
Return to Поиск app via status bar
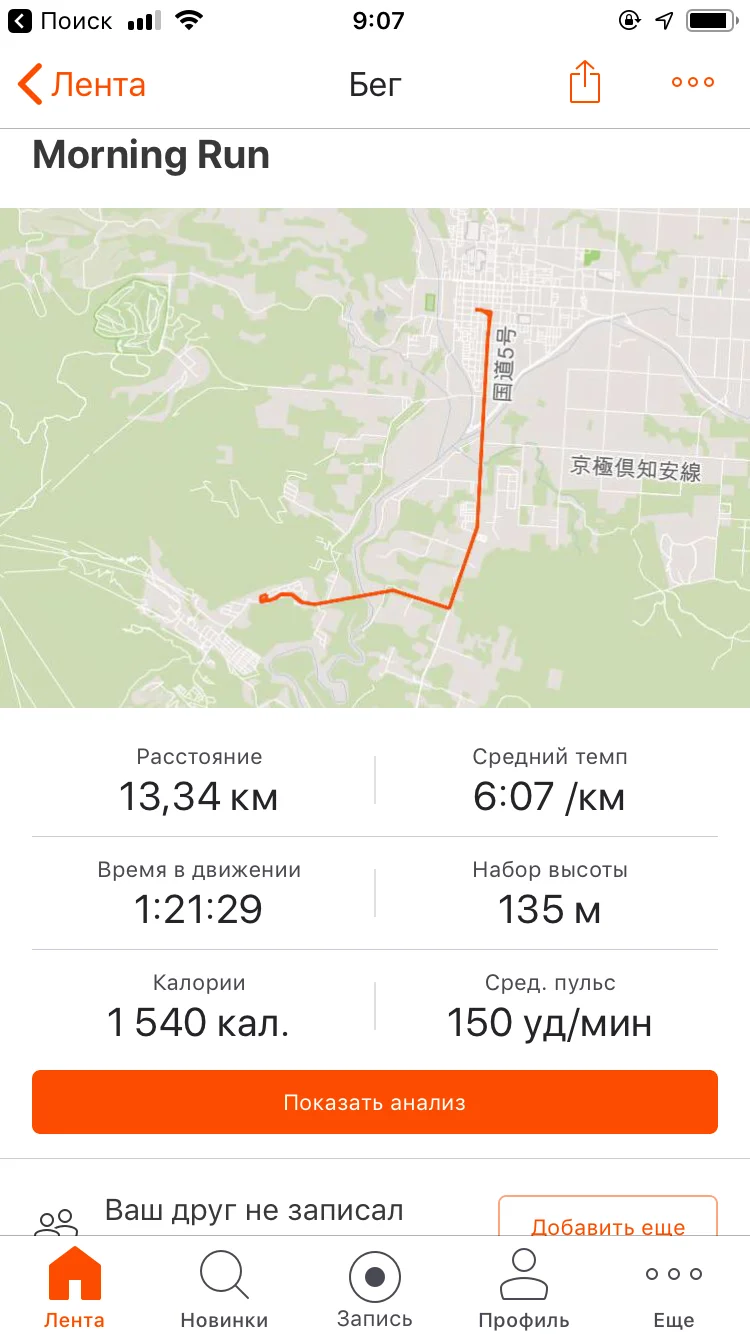click(60, 21)
